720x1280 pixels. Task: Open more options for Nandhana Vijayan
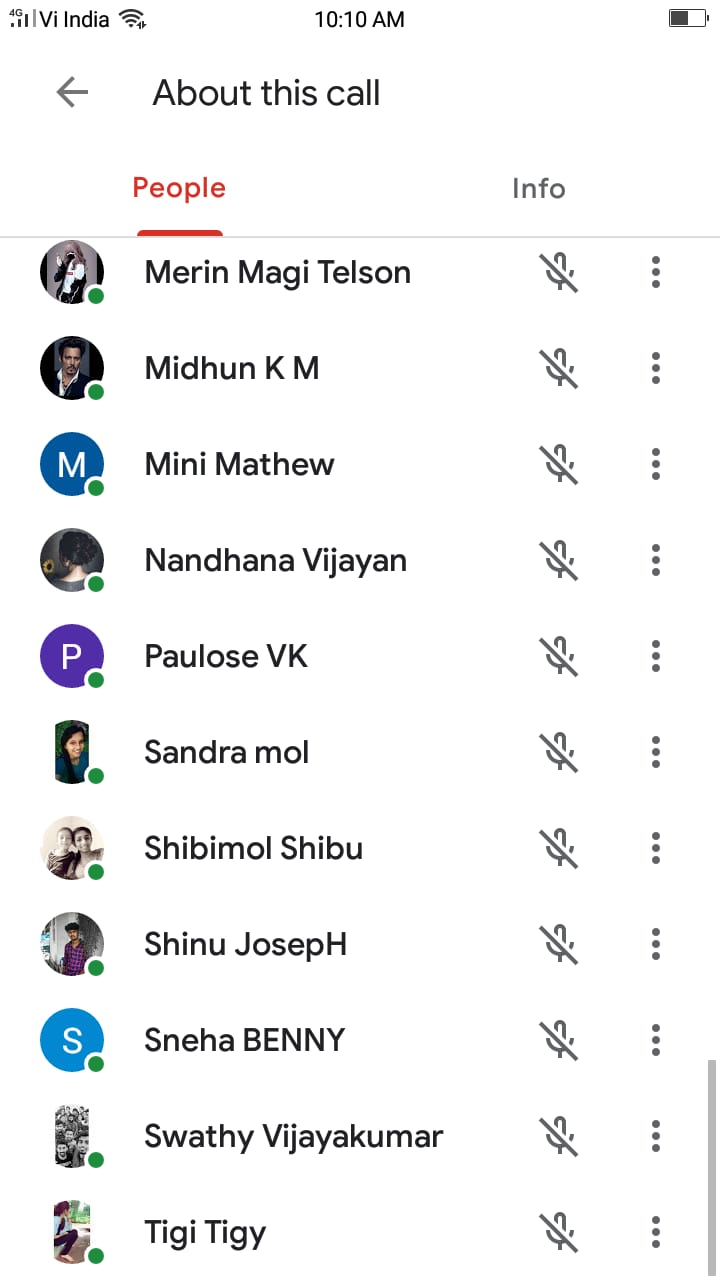[656, 560]
